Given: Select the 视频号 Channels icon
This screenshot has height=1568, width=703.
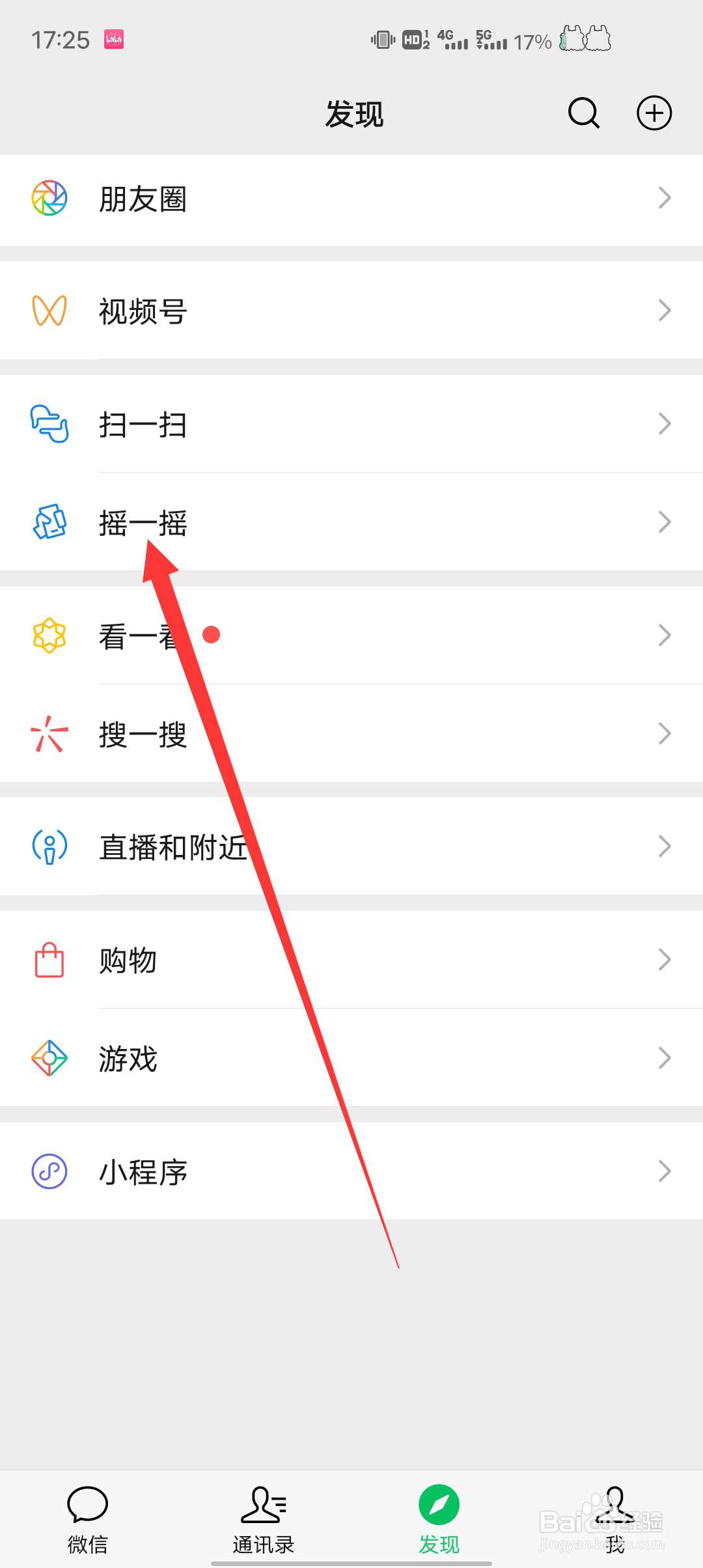Looking at the screenshot, I should click(49, 311).
